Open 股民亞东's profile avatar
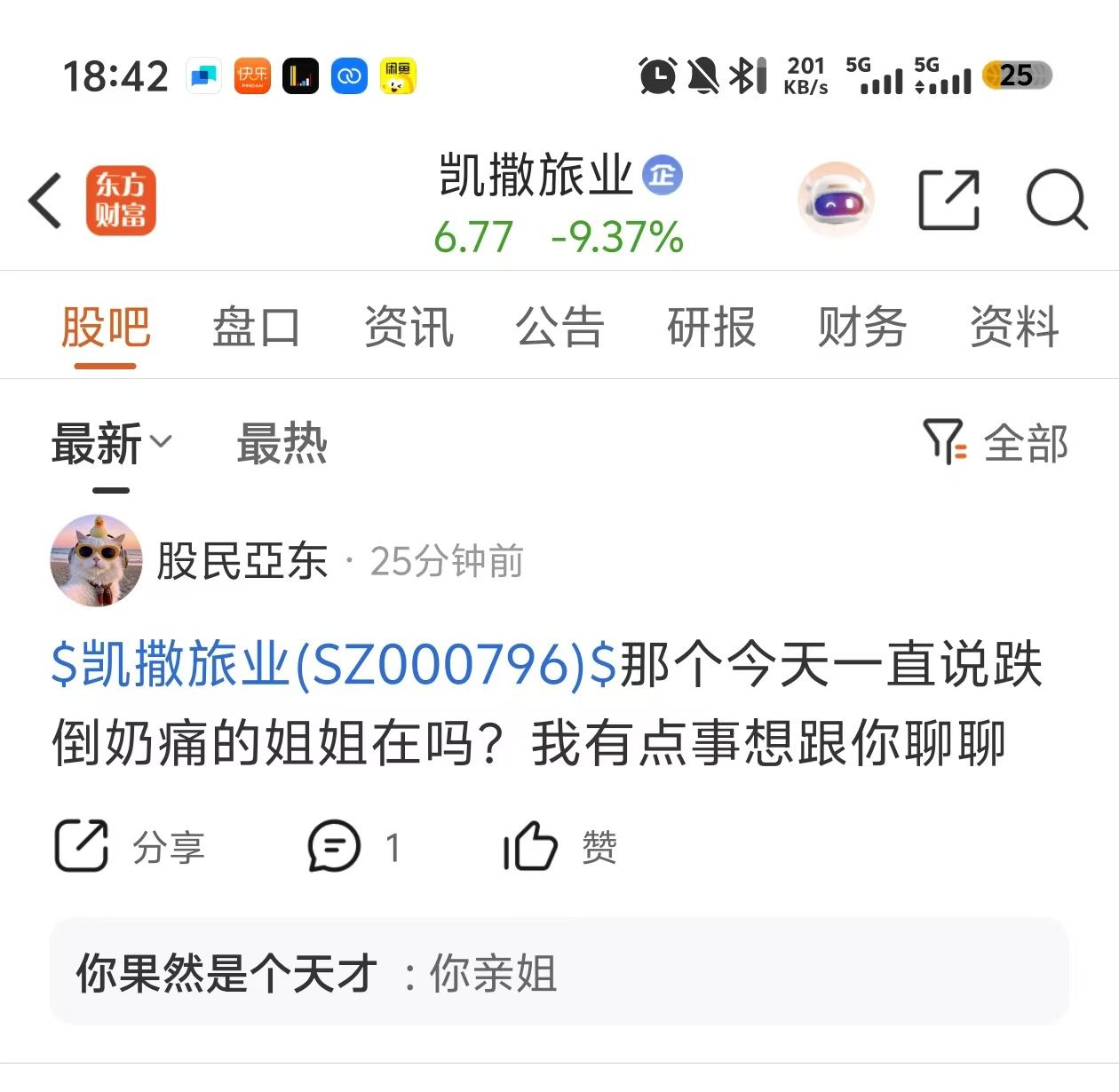 [96, 561]
